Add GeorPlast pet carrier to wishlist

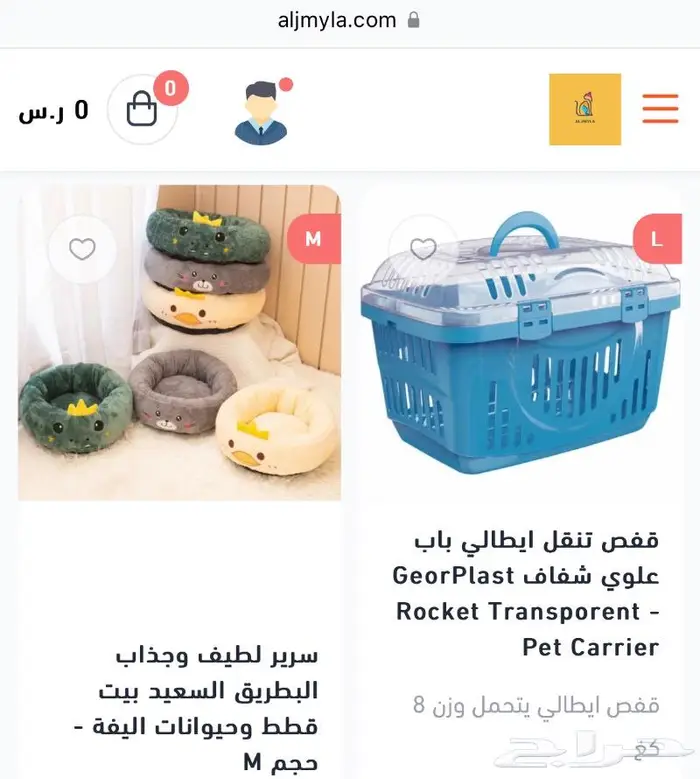coord(423,248)
